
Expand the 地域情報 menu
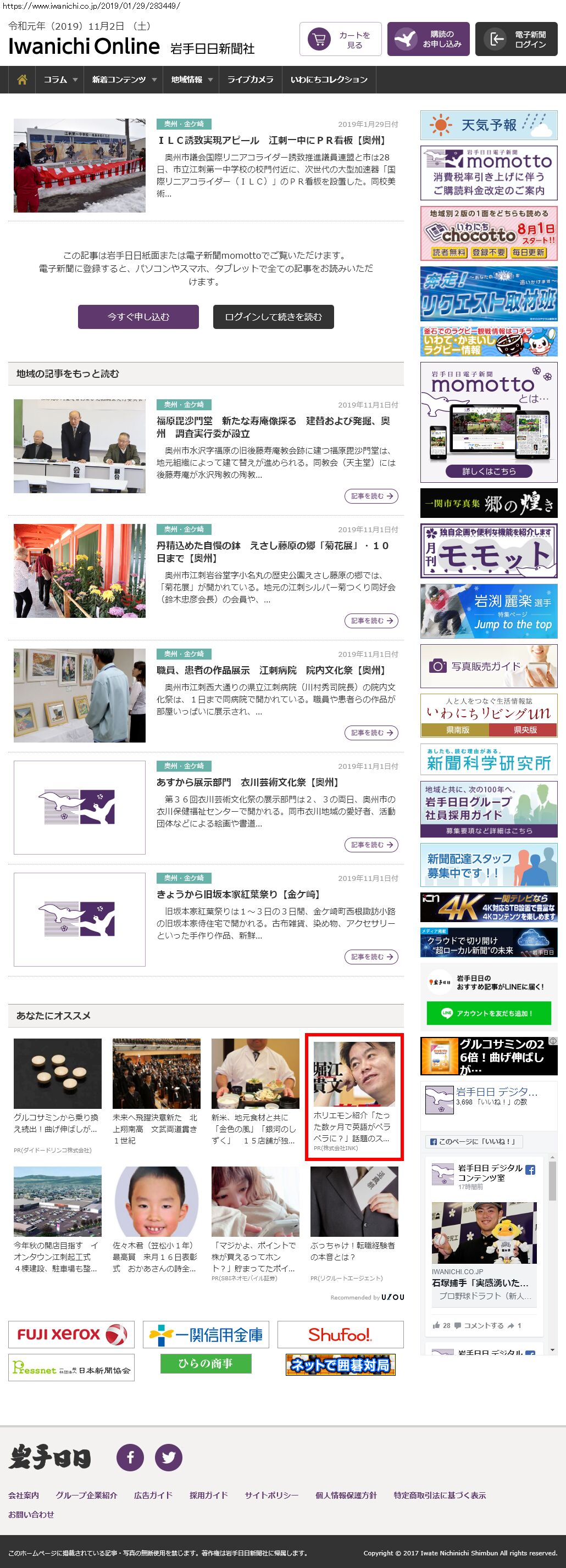[191, 80]
